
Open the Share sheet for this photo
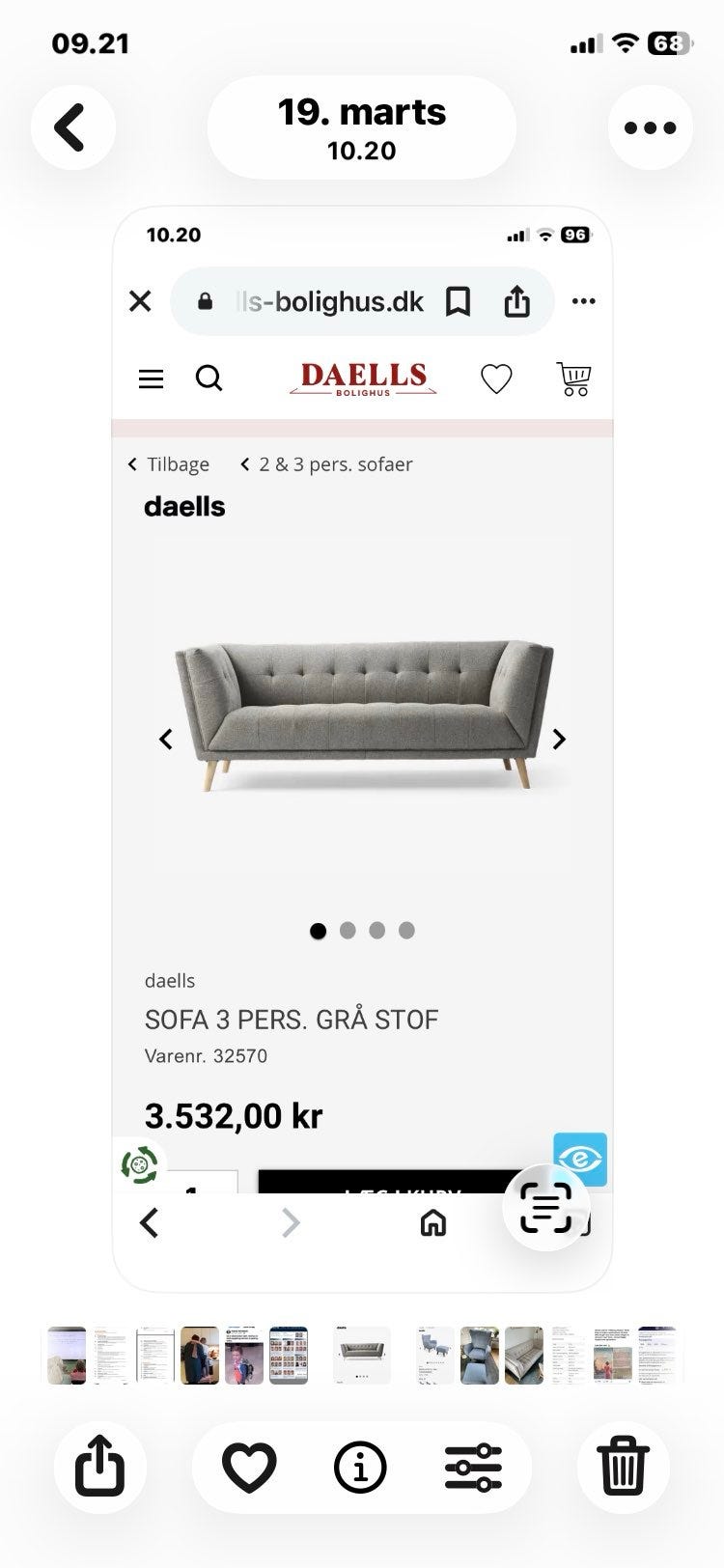tap(100, 1467)
